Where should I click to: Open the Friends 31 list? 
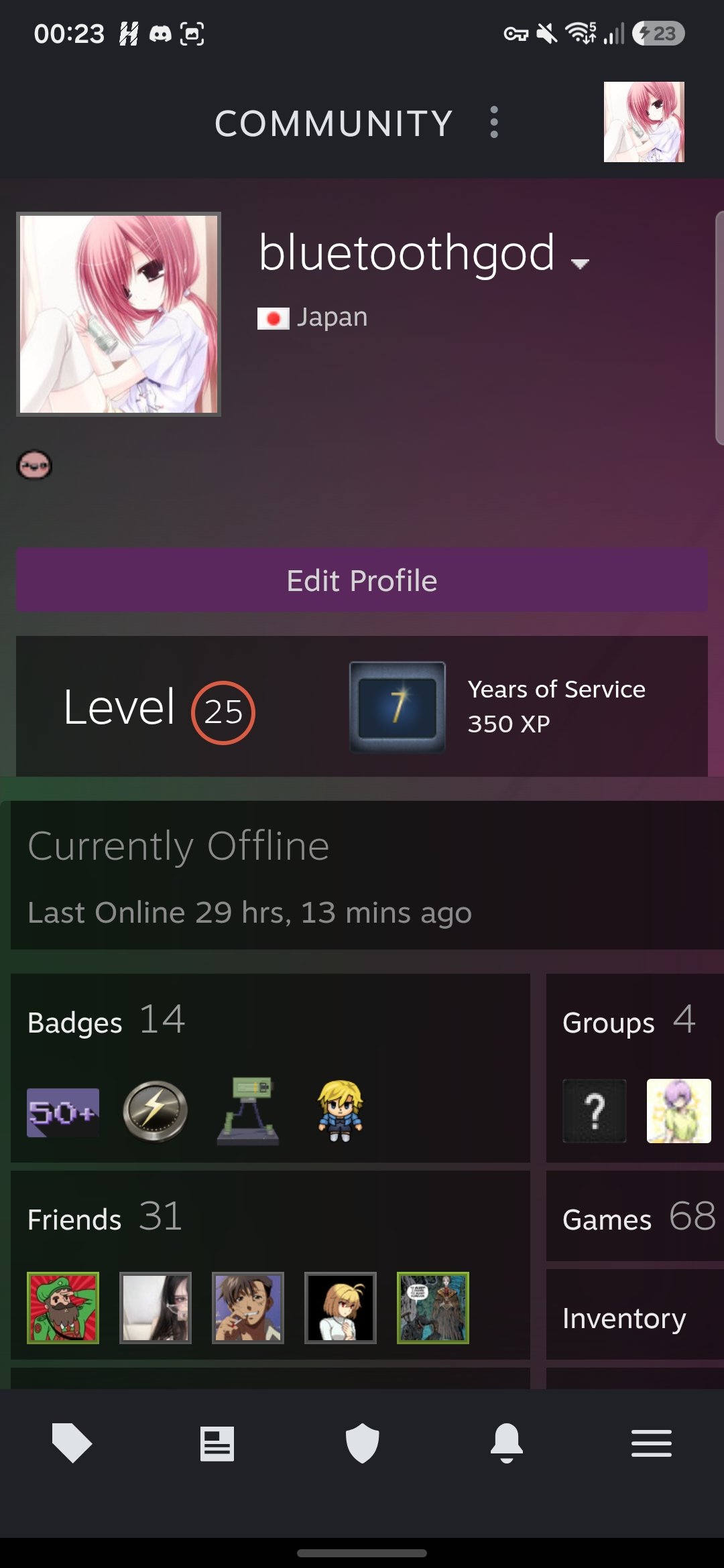[x=105, y=1218]
